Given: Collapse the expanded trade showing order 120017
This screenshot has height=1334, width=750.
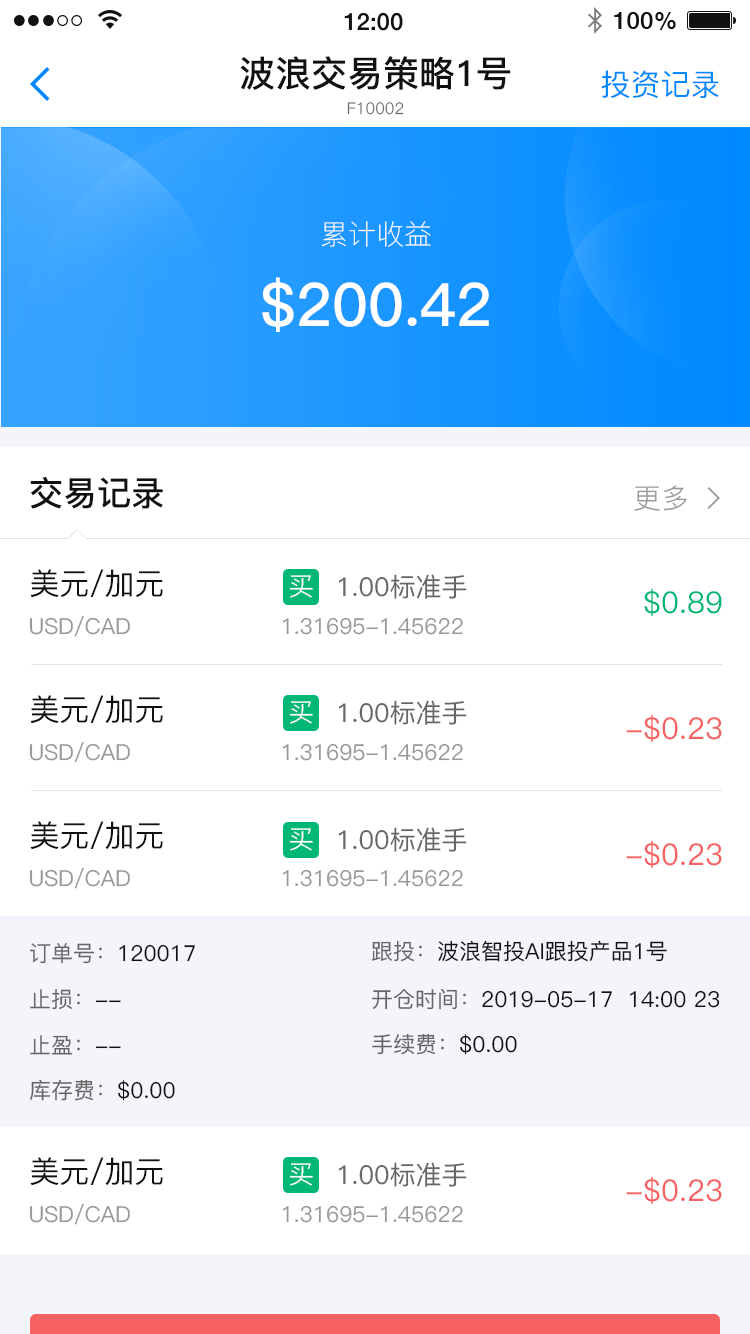Looking at the screenshot, I should tap(375, 854).
